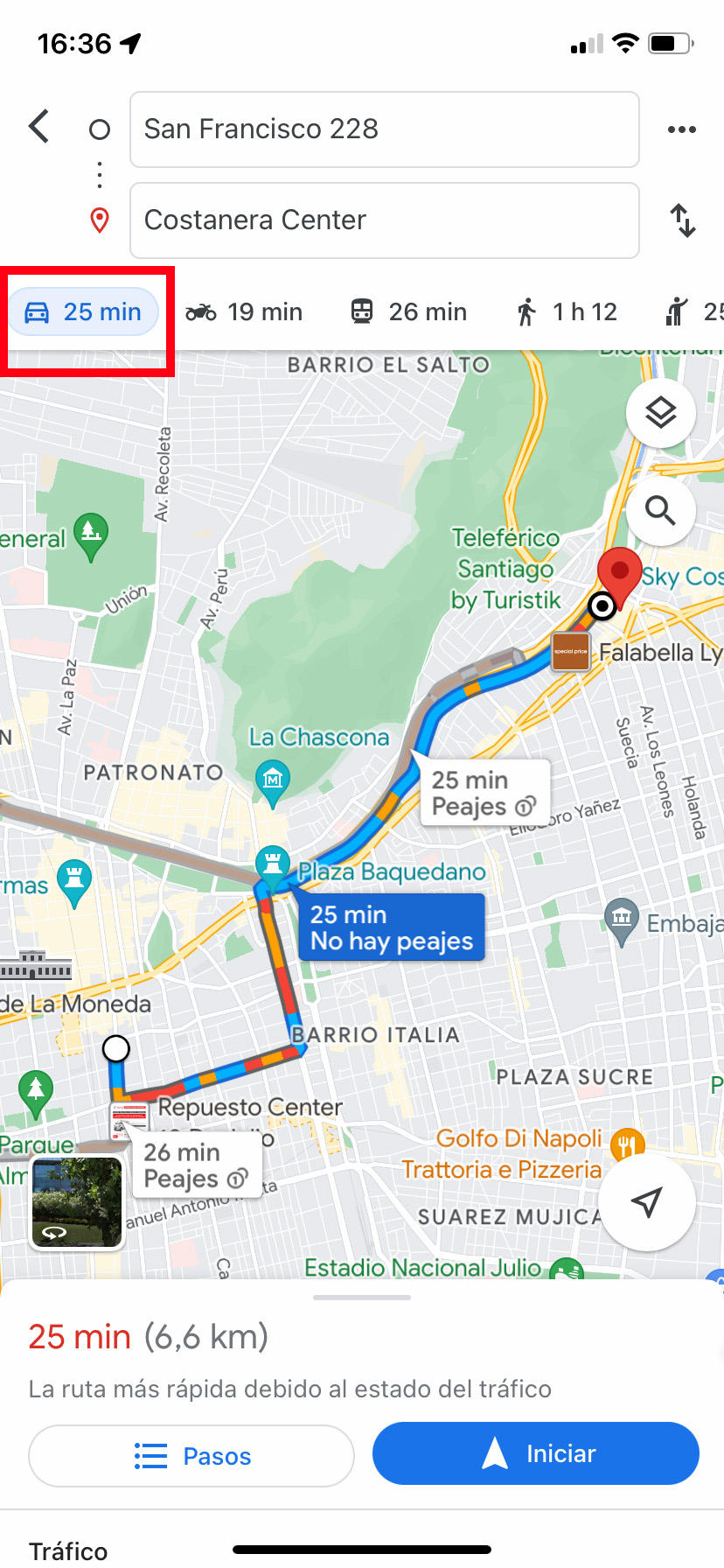Swap origin and destination with the arrows icon
The width and height of the screenshot is (724, 1568).
pyautogui.click(x=683, y=220)
